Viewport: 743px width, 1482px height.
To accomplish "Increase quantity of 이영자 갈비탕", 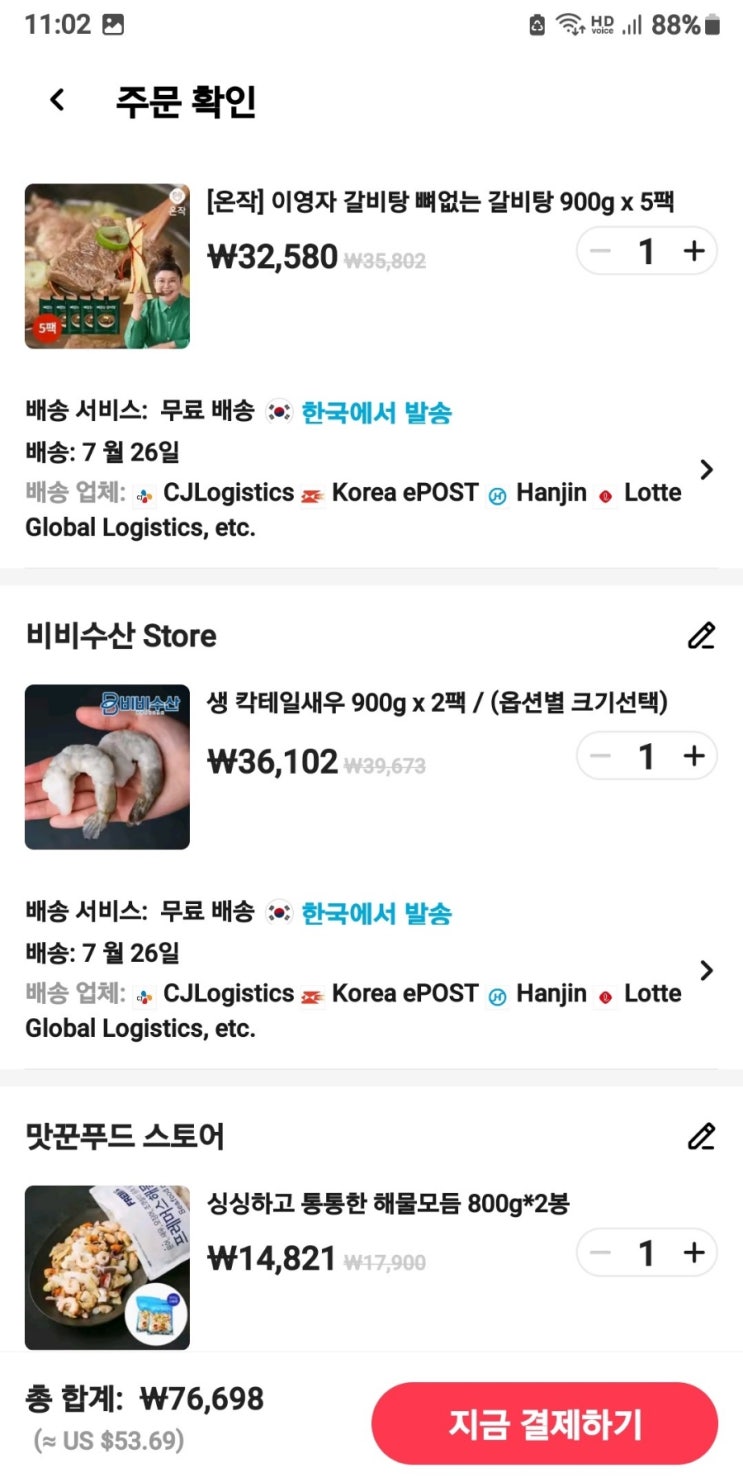I will [x=694, y=251].
